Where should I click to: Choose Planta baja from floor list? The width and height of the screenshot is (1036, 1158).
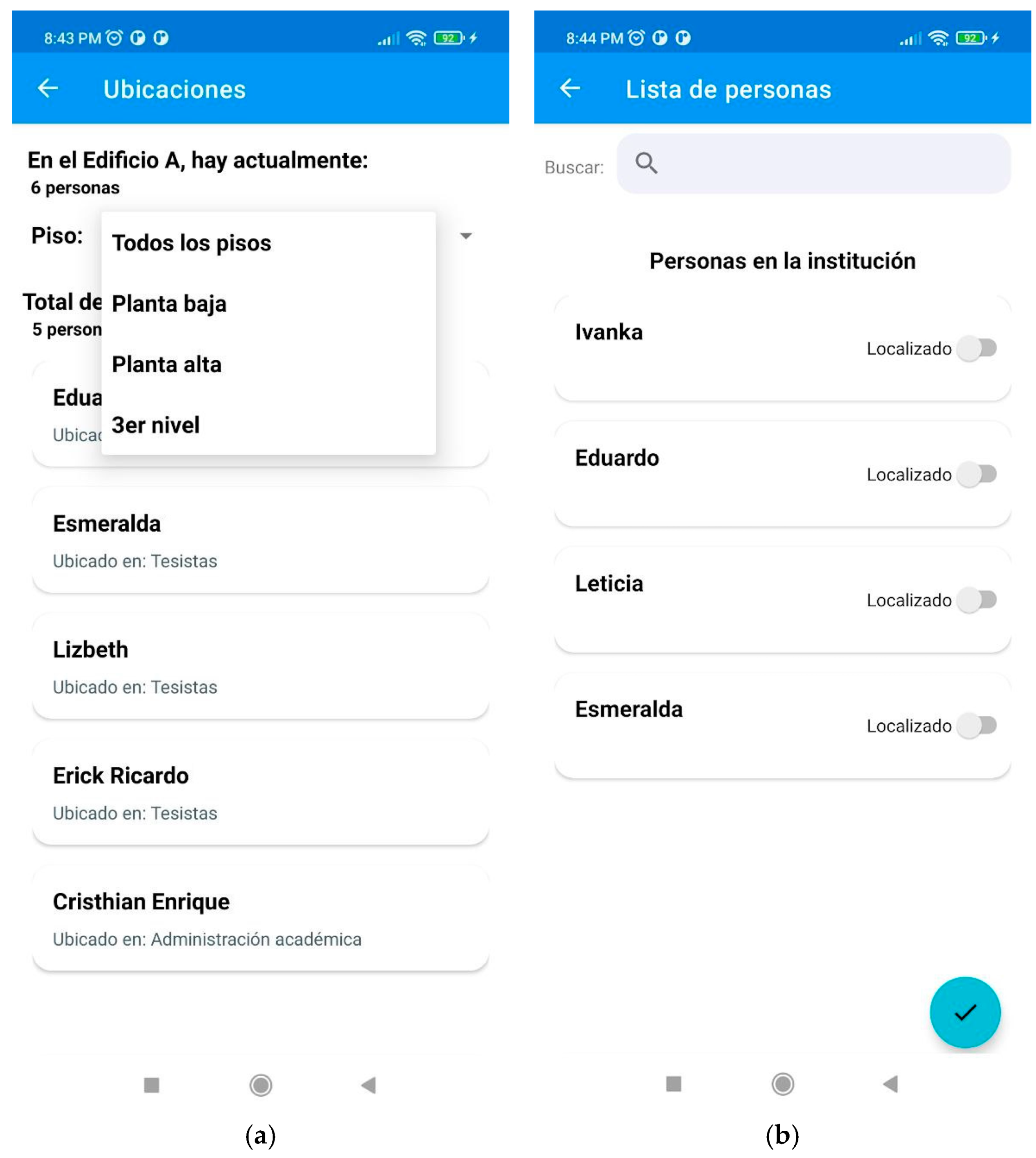(x=169, y=304)
